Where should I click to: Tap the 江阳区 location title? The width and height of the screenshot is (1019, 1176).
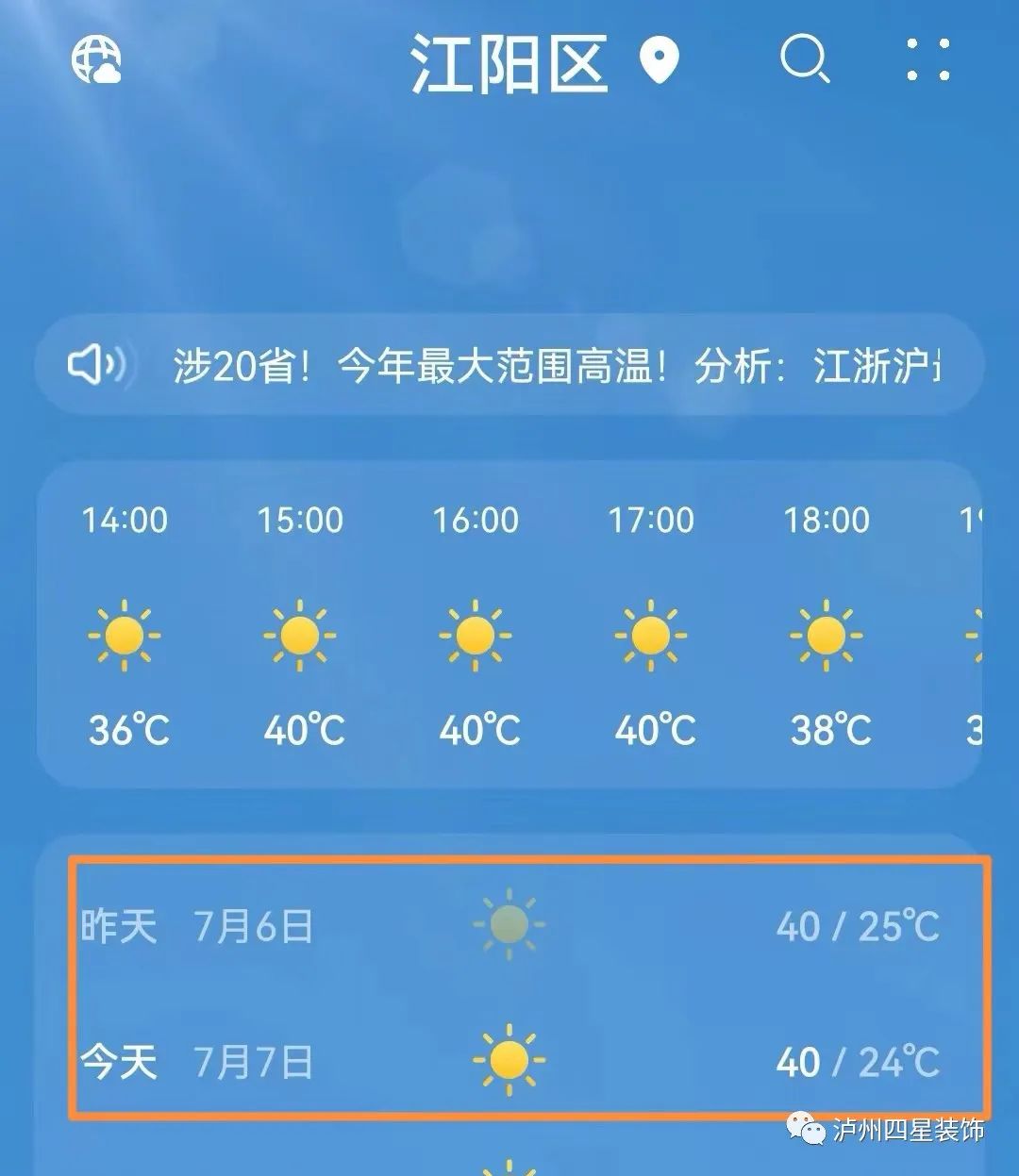click(509, 64)
